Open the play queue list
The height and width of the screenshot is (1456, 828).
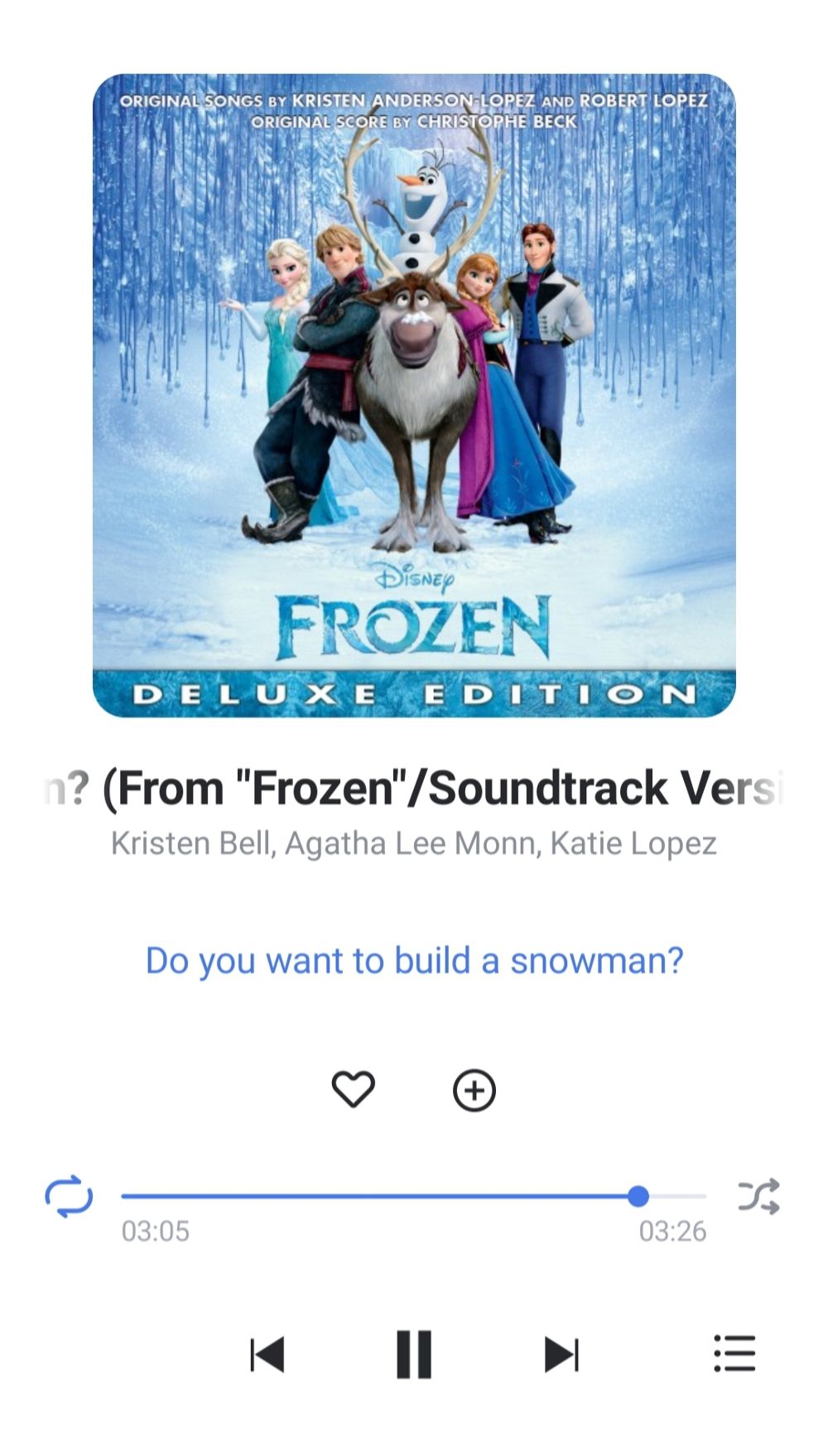[x=734, y=1353]
